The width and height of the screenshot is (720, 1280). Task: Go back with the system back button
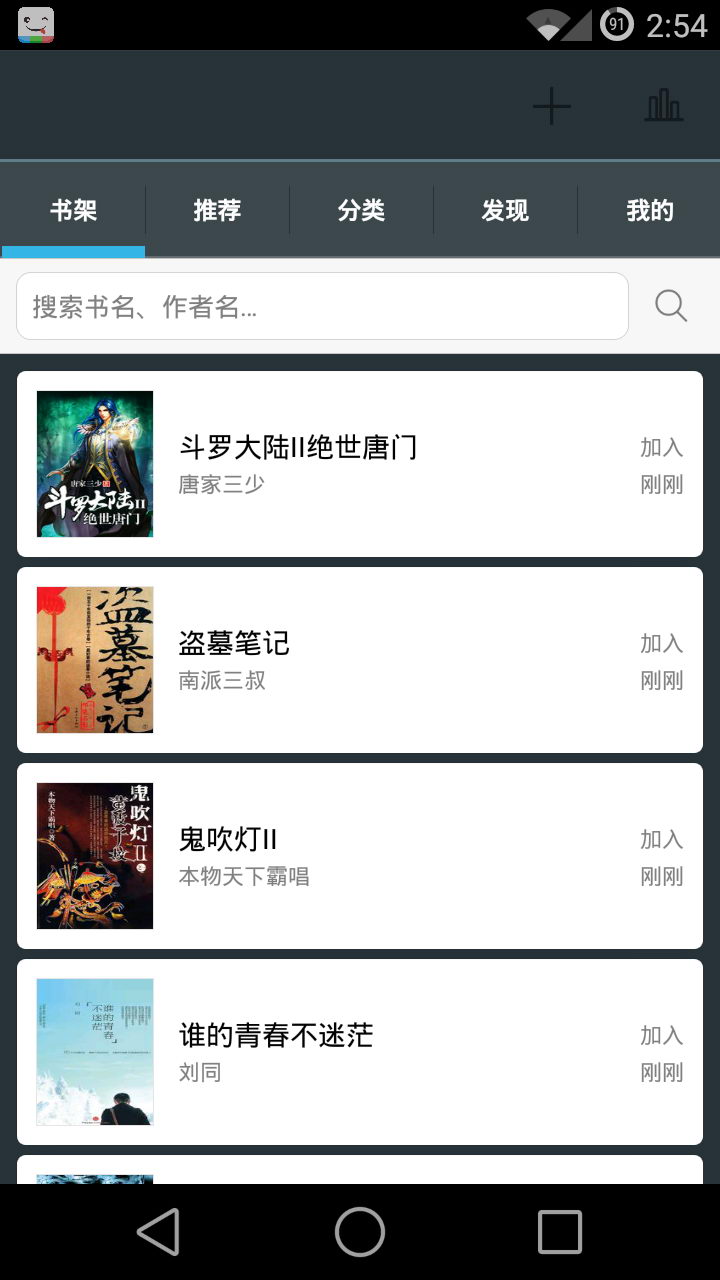click(x=159, y=1232)
